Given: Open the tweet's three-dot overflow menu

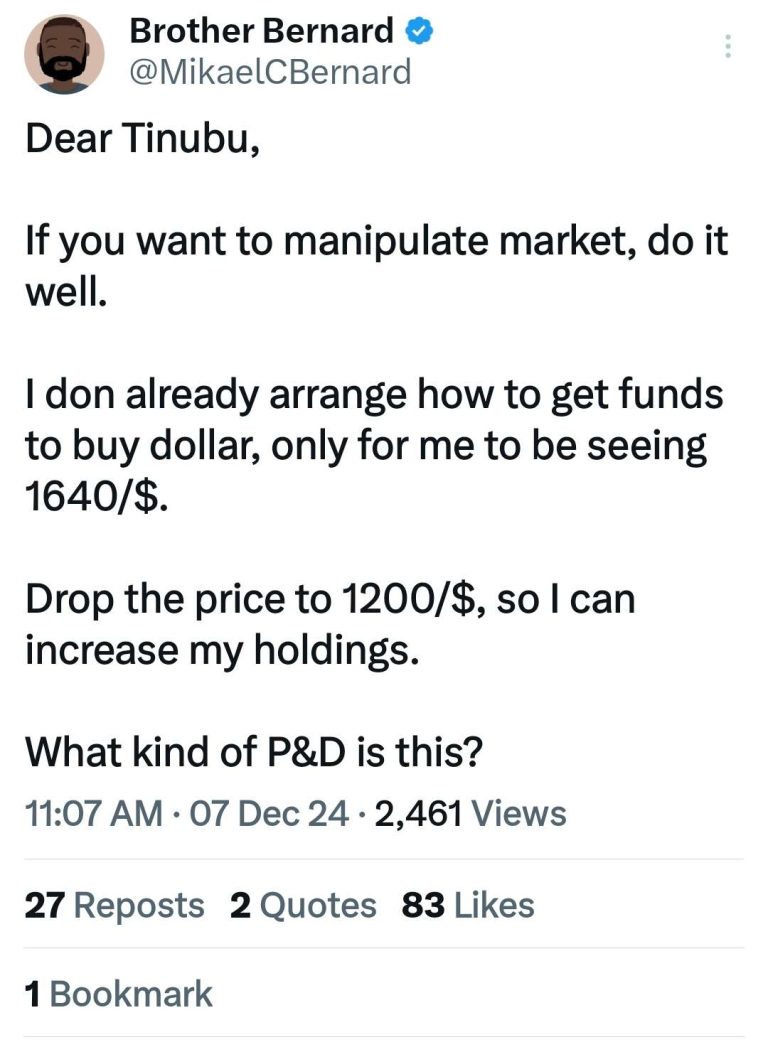Looking at the screenshot, I should pyautogui.click(x=728, y=47).
